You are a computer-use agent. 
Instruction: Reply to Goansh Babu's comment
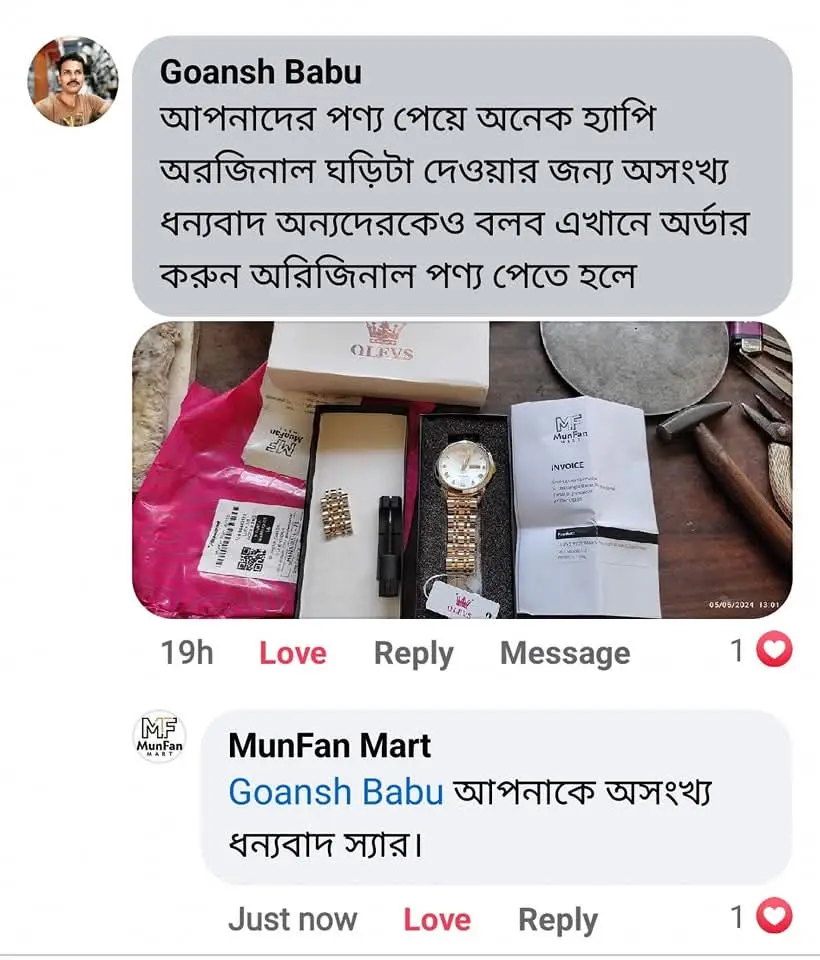(413, 653)
